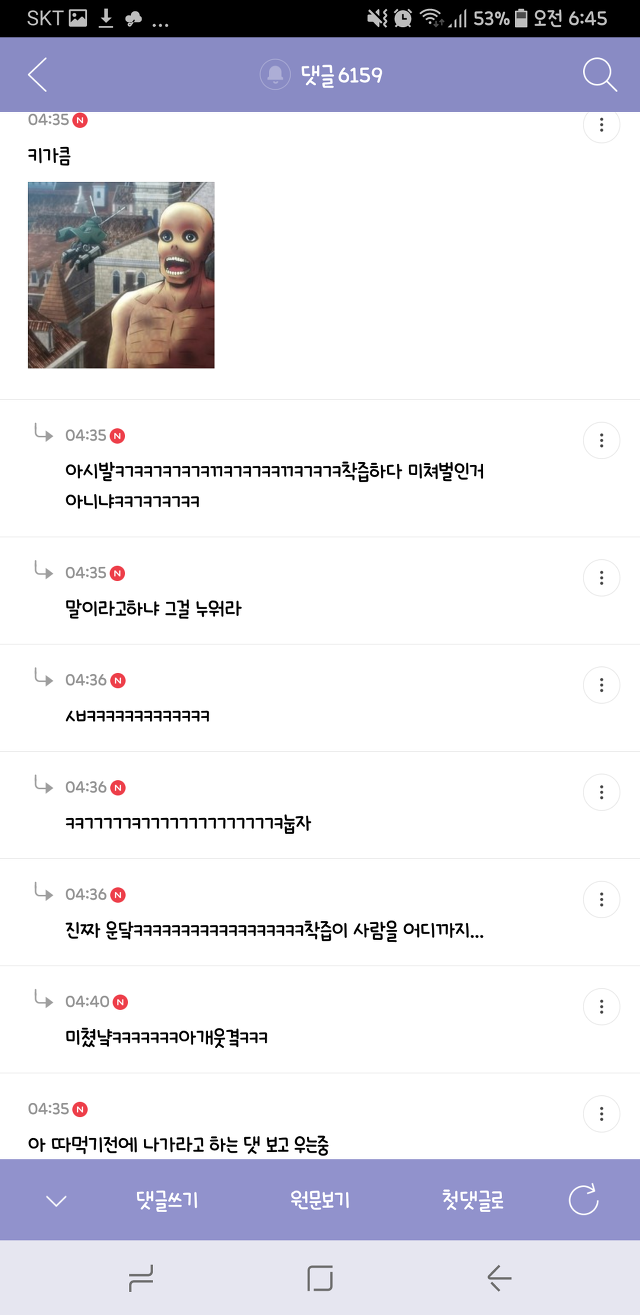Open comment search magnifier
This screenshot has height=1315, width=640.
click(599, 75)
